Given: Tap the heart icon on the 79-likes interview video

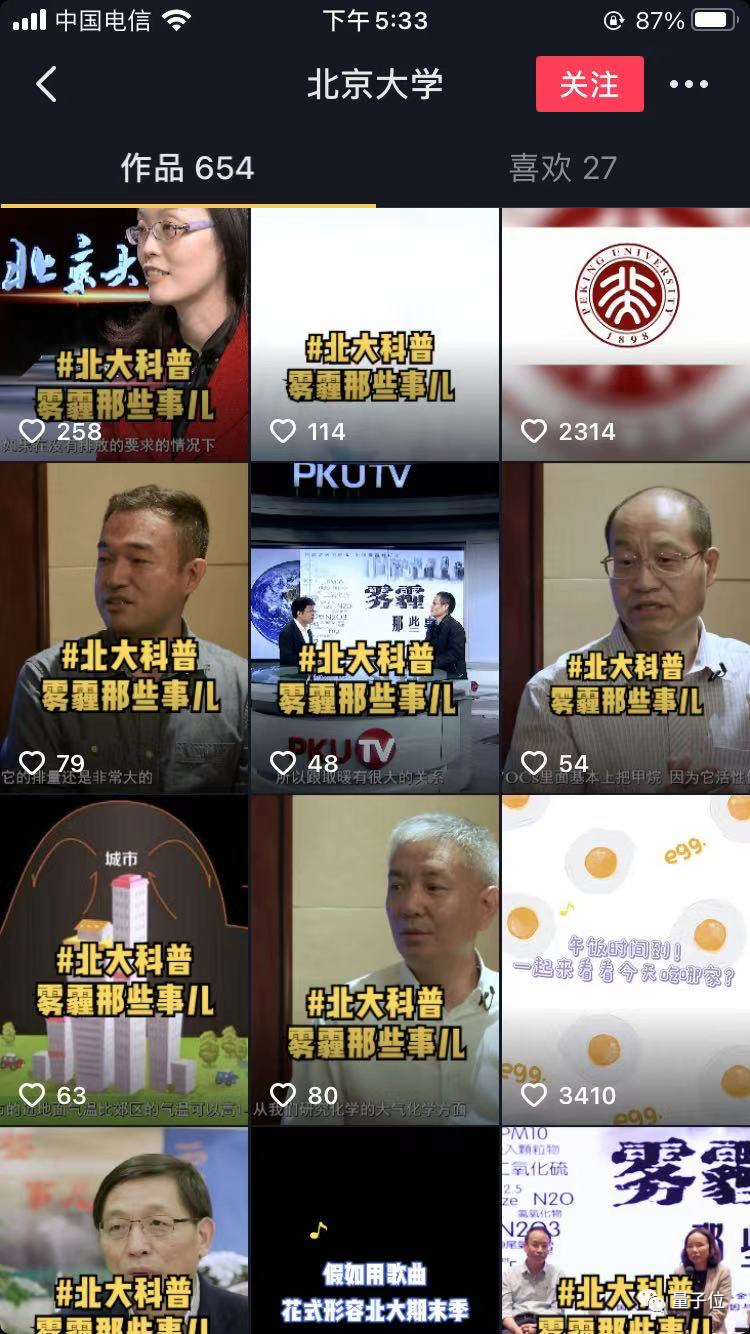Looking at the screenshot, I should click(x=33, y=764).
